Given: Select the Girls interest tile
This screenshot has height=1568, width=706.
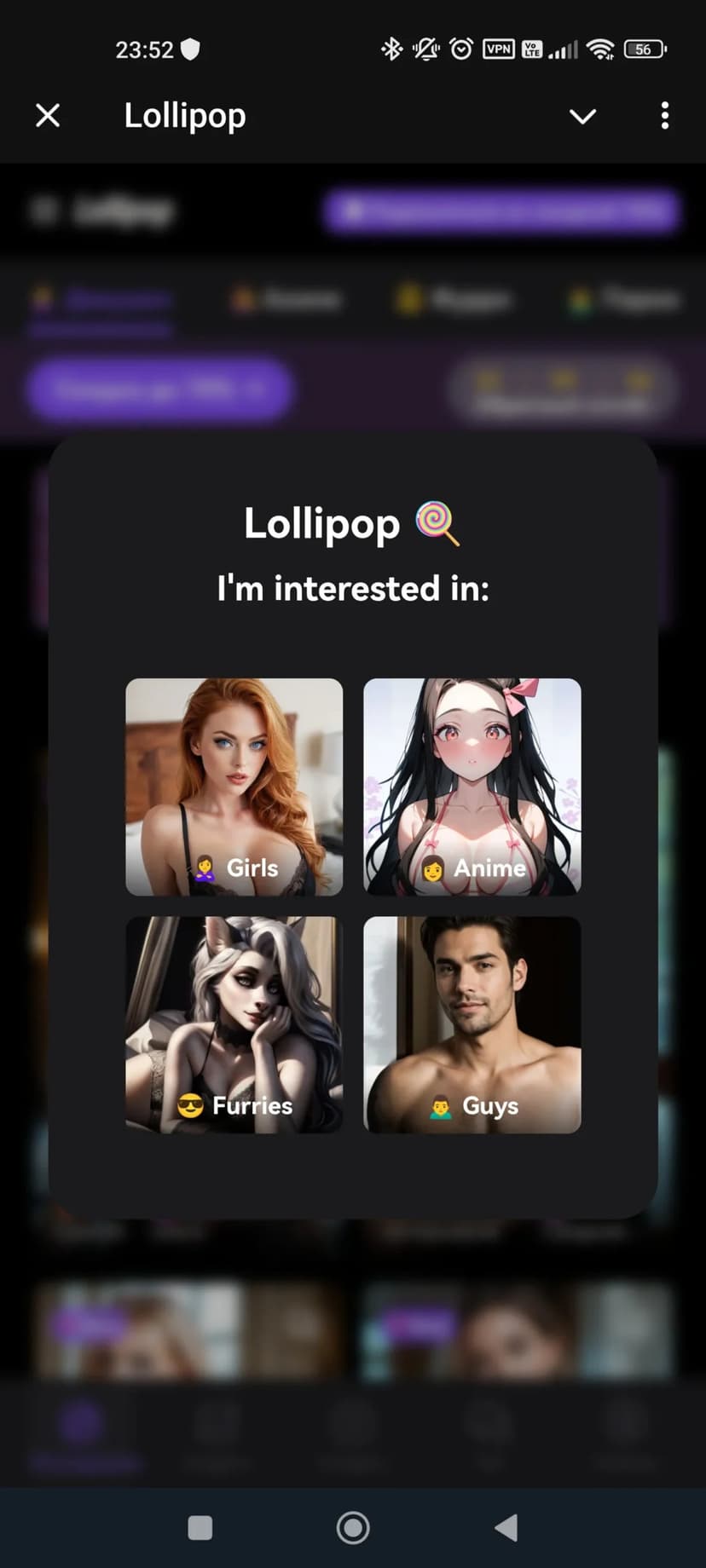Looking at the screenshot, I should 234,787.
